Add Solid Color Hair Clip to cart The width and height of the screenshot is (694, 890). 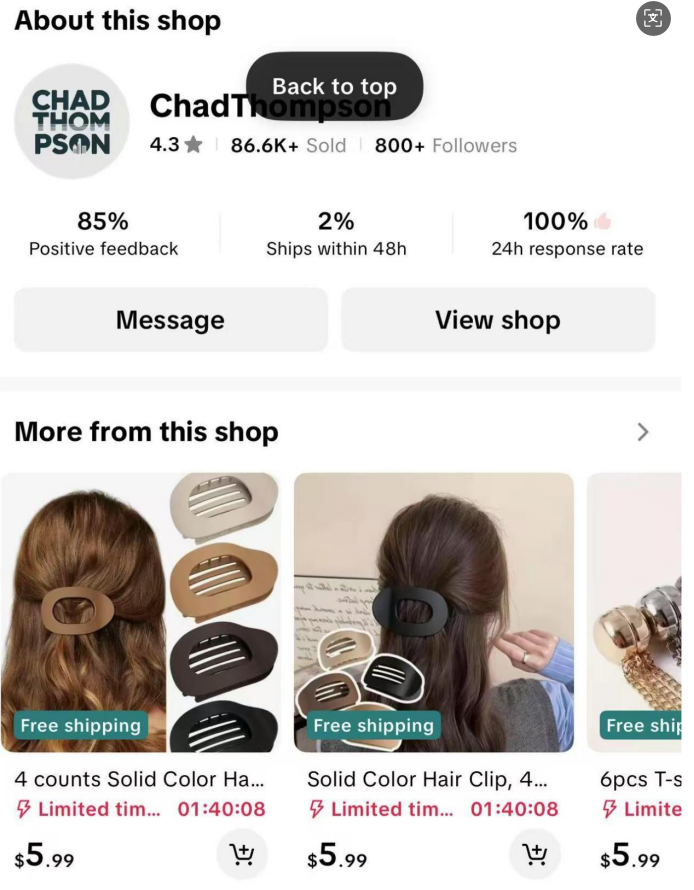pos(535,855)
